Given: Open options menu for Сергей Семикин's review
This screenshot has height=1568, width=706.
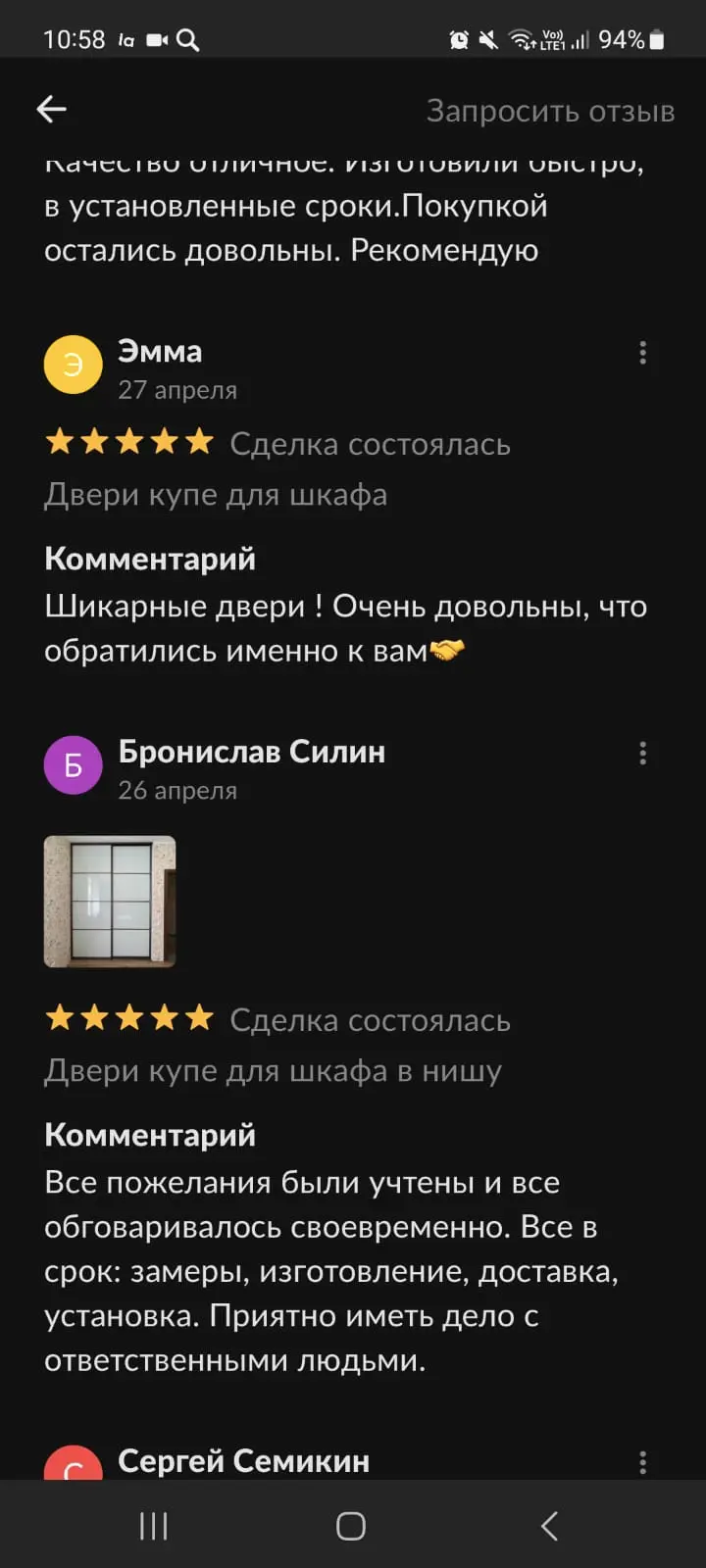Looking at the screenshot, I should click(x=642, y=1462).
